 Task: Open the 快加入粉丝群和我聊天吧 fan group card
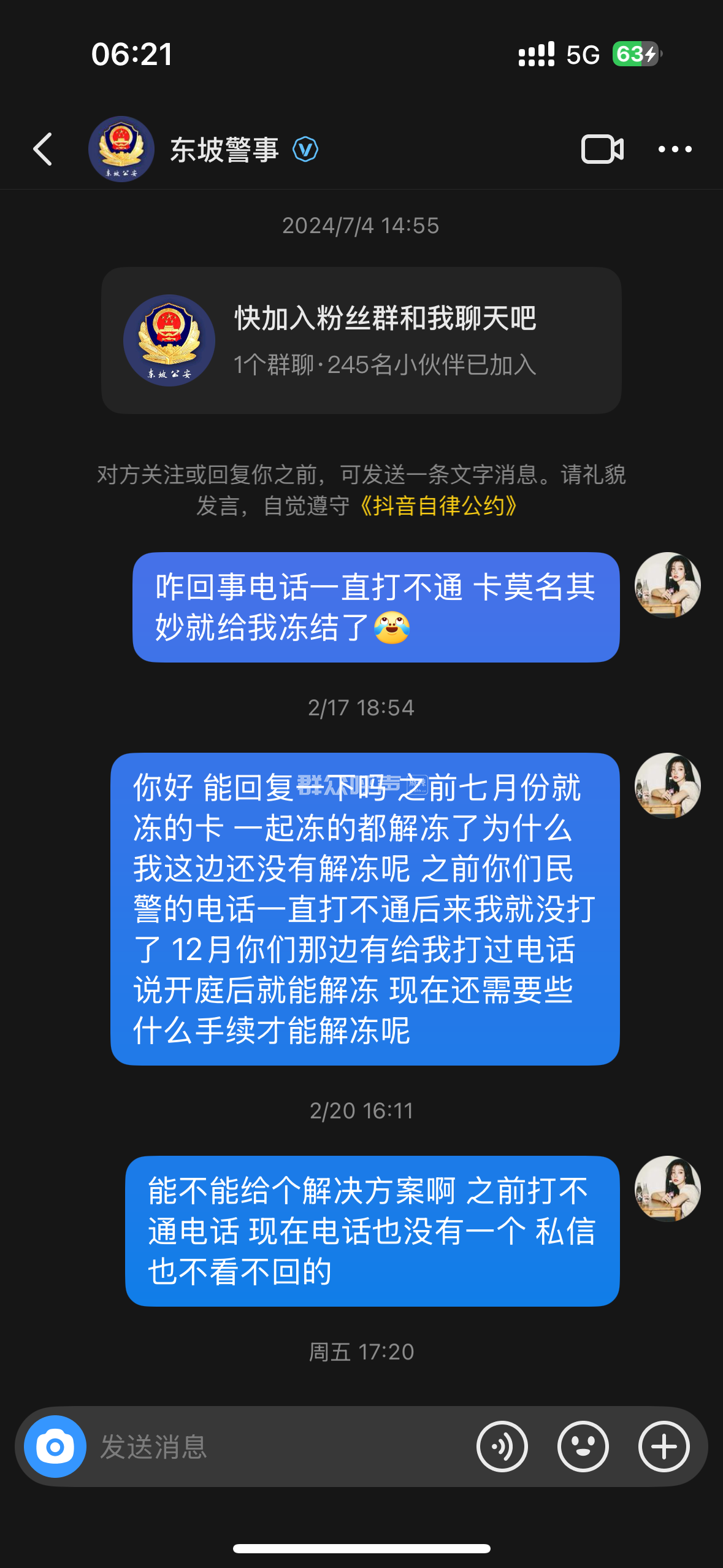(361, 340)
